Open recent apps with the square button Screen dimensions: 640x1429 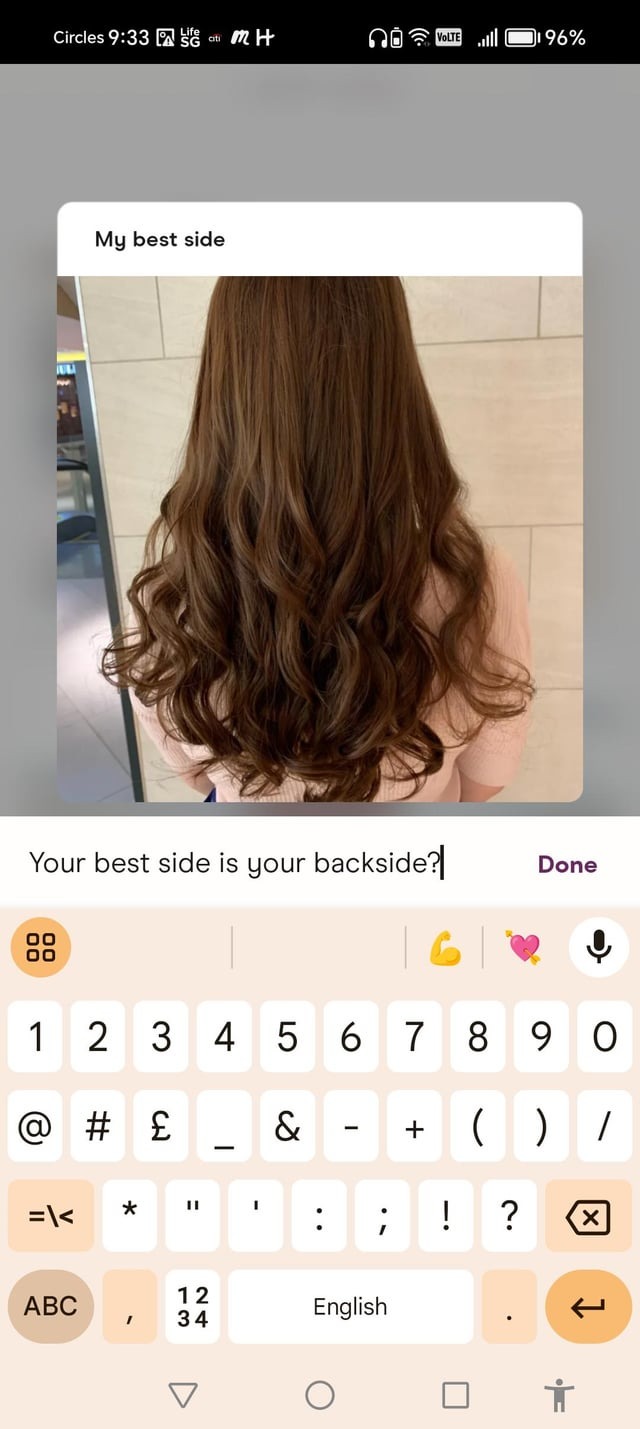pyautogui.click(x=455, y=1395)
